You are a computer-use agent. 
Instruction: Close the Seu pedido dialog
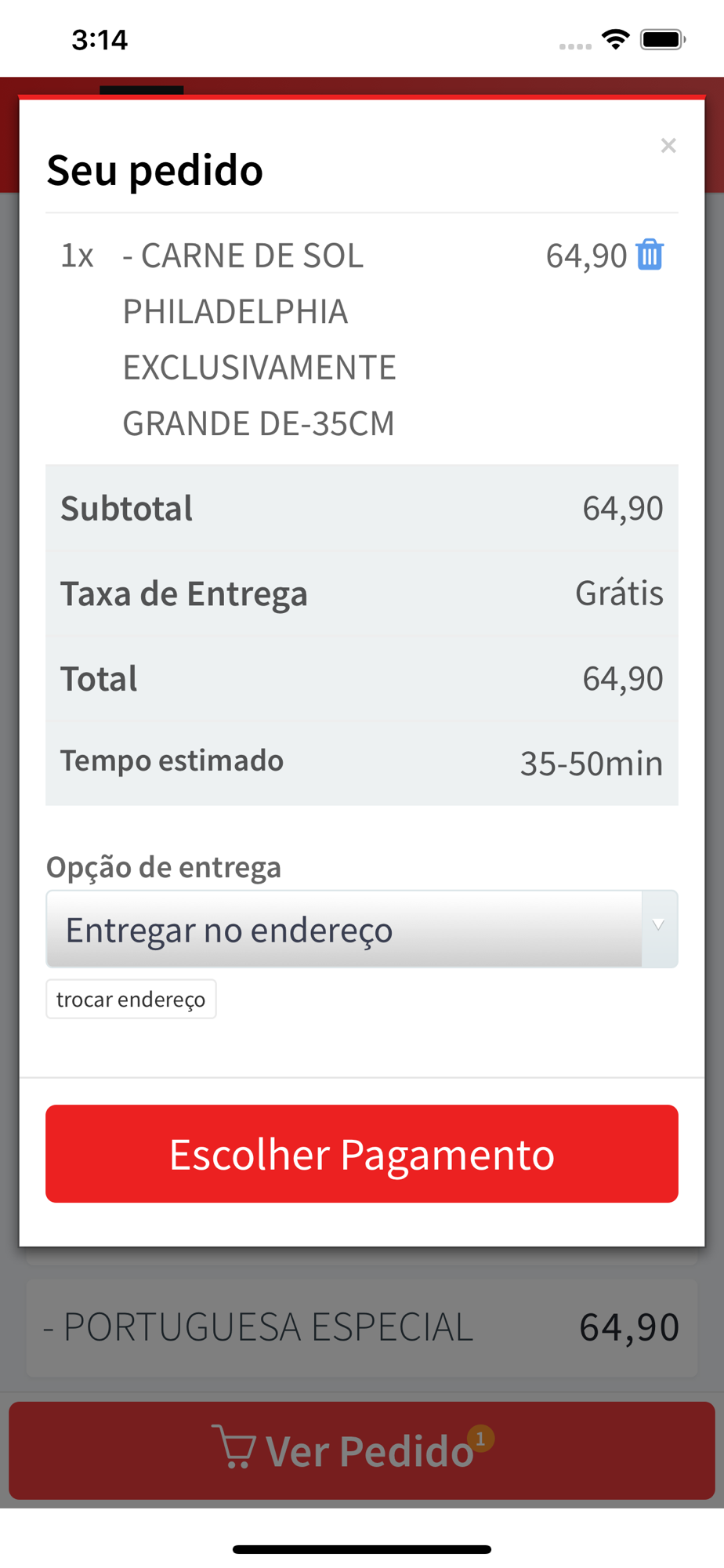pyautogui.click(x=668, y=146)
